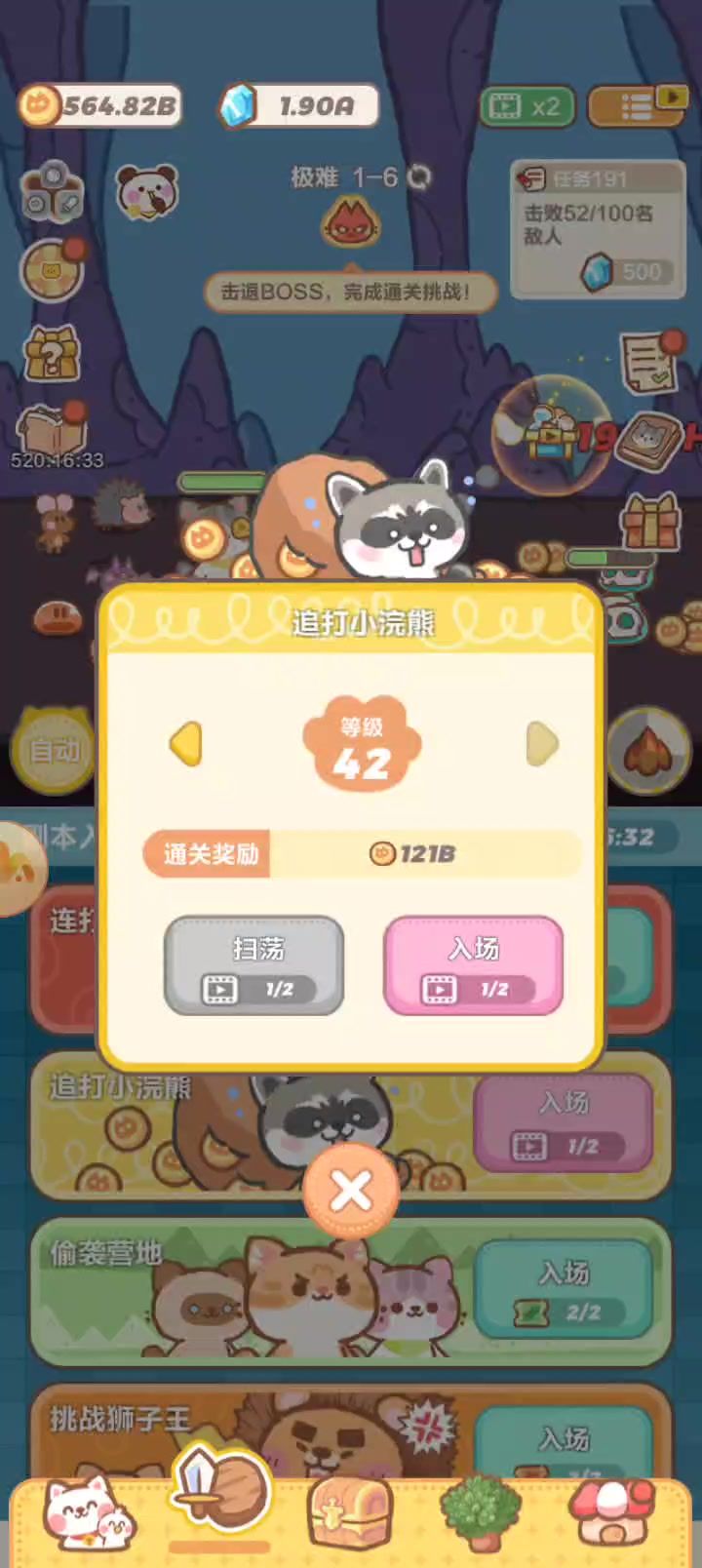The height and width of the screenshot is (1568, 702).
Task: Activate the x2 video speed boost
Action: (526, 106)
